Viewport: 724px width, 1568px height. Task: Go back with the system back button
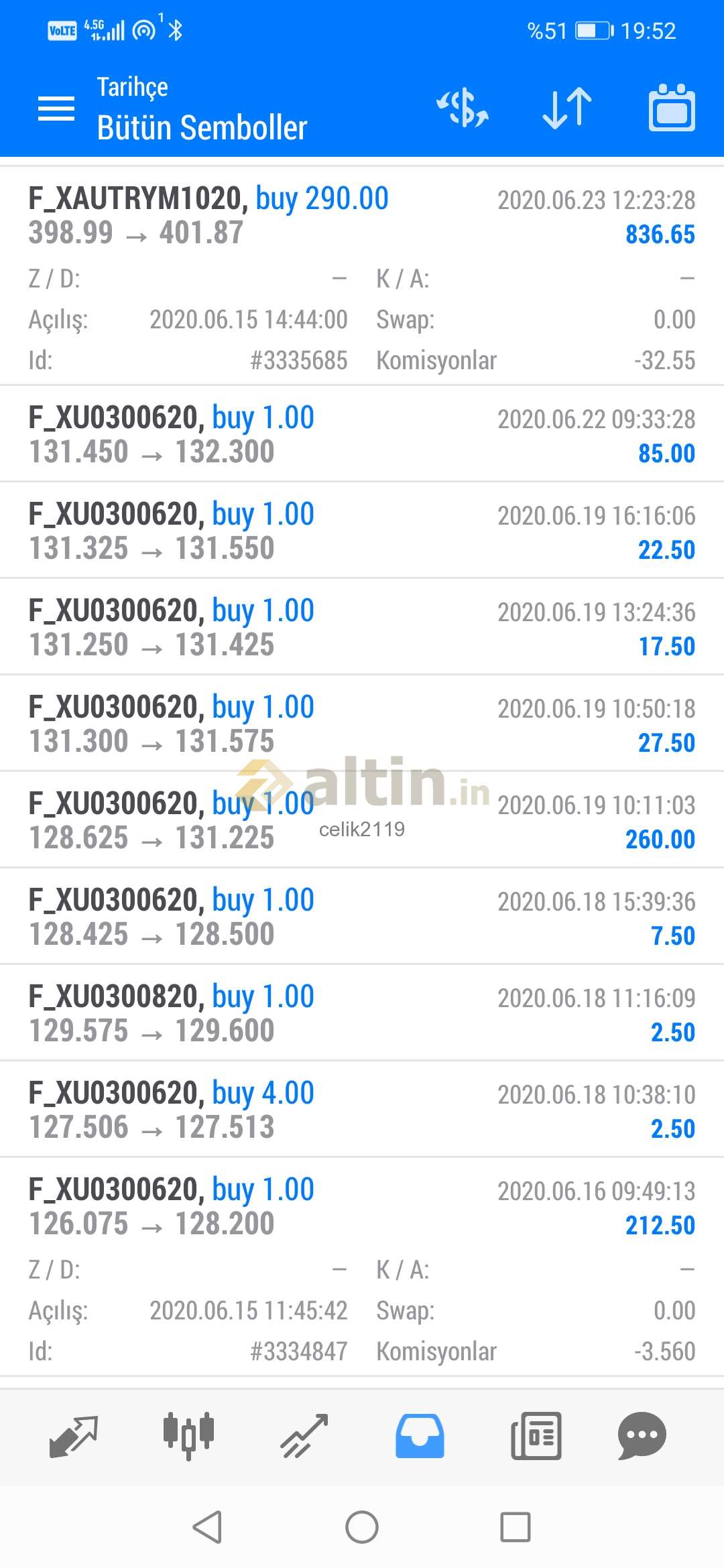[x=207, y=1527]
